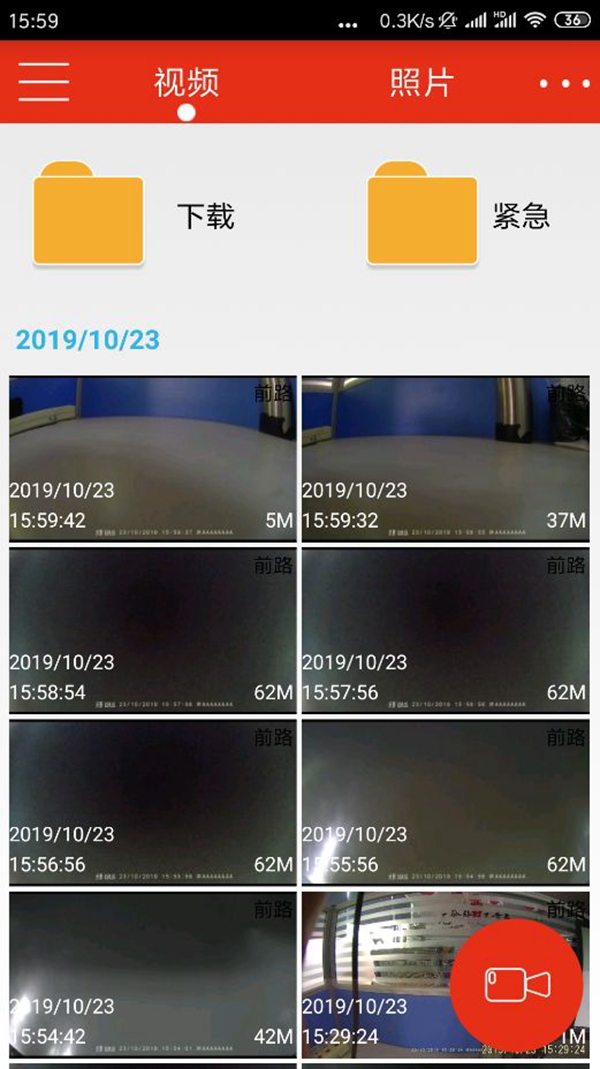The width and height of the screenshot is (600, 1069).
Task: Switch to the 照片 tab
Action: coord(421,83)
